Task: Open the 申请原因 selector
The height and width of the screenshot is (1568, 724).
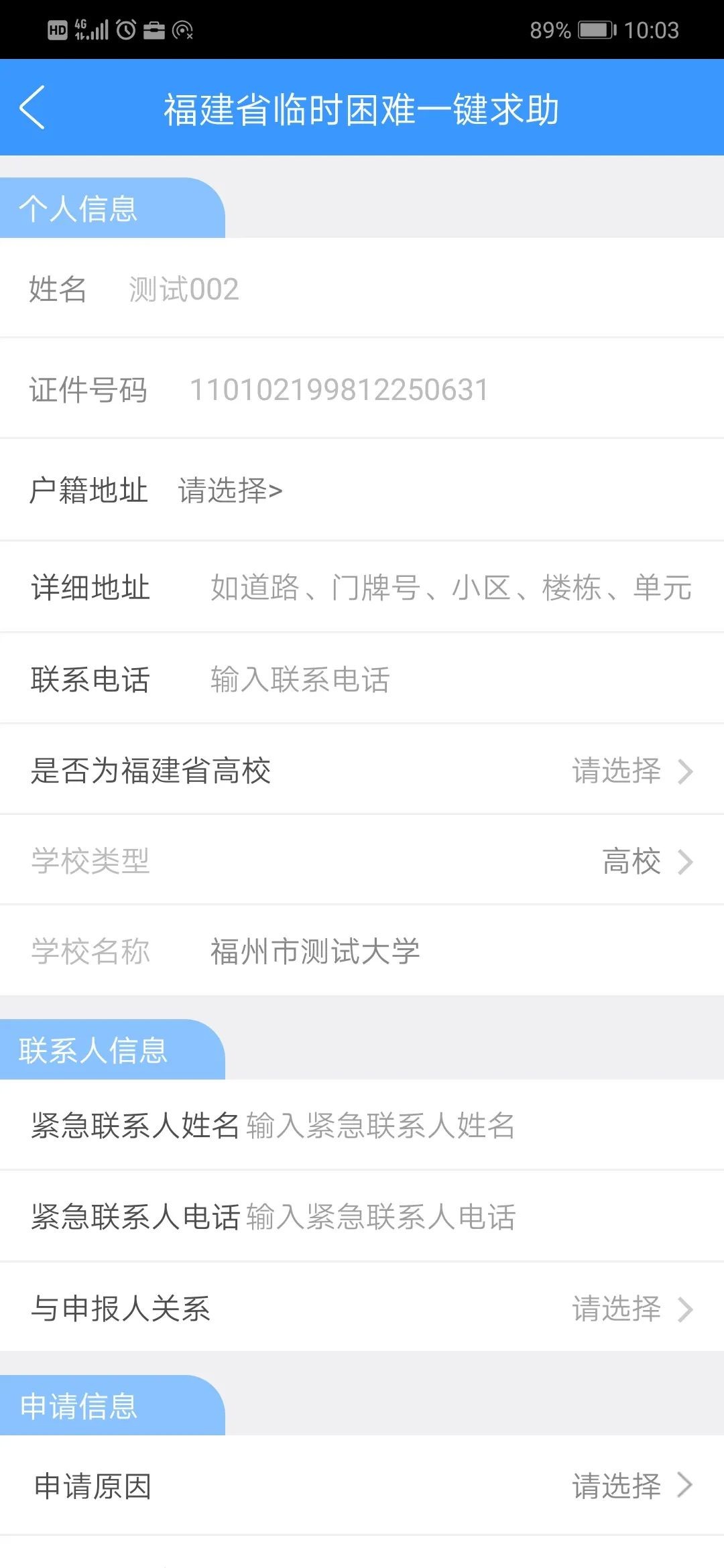Action: 631,1486
